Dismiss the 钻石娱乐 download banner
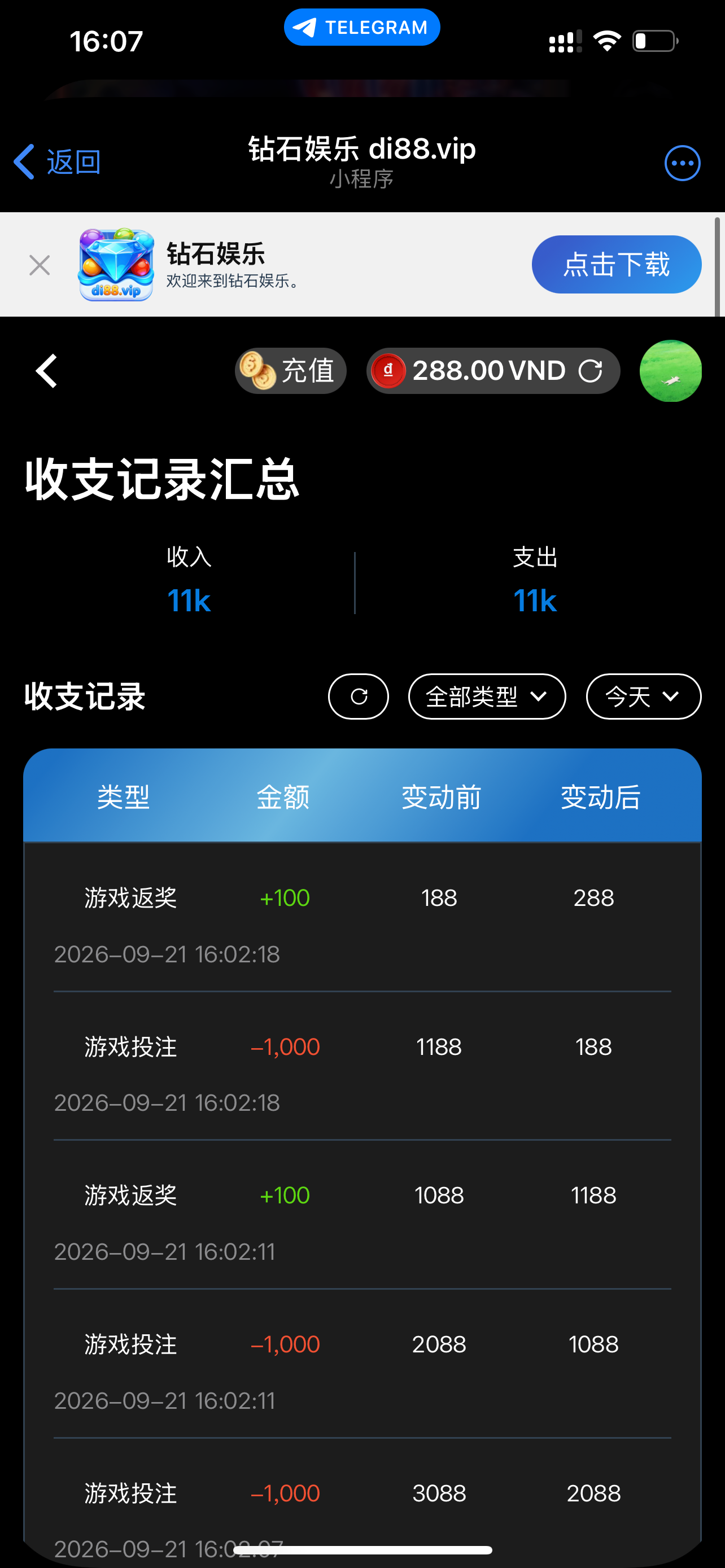725x1568 pixels. [40, 265]
